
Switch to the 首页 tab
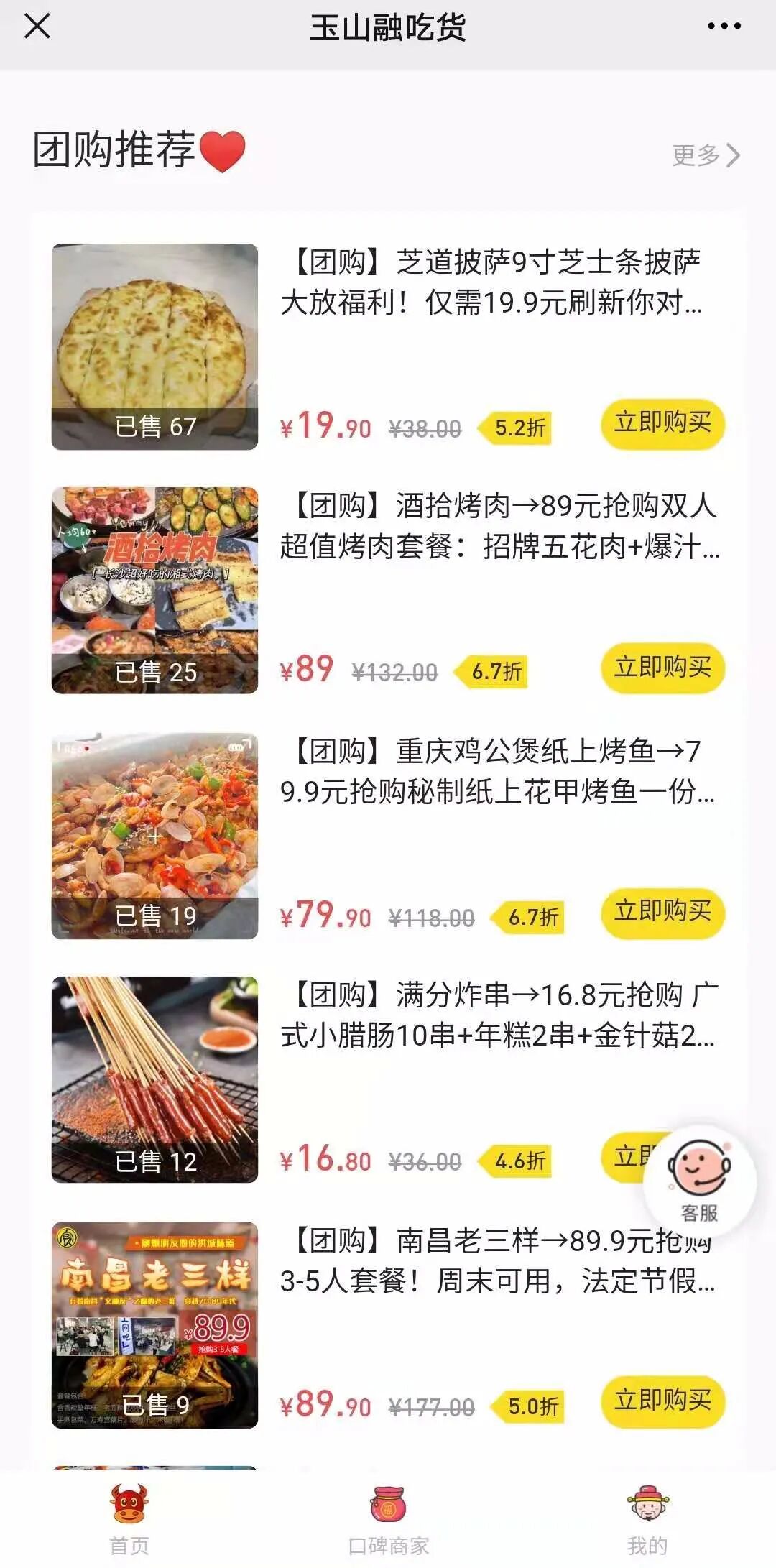coord(129,1518)
